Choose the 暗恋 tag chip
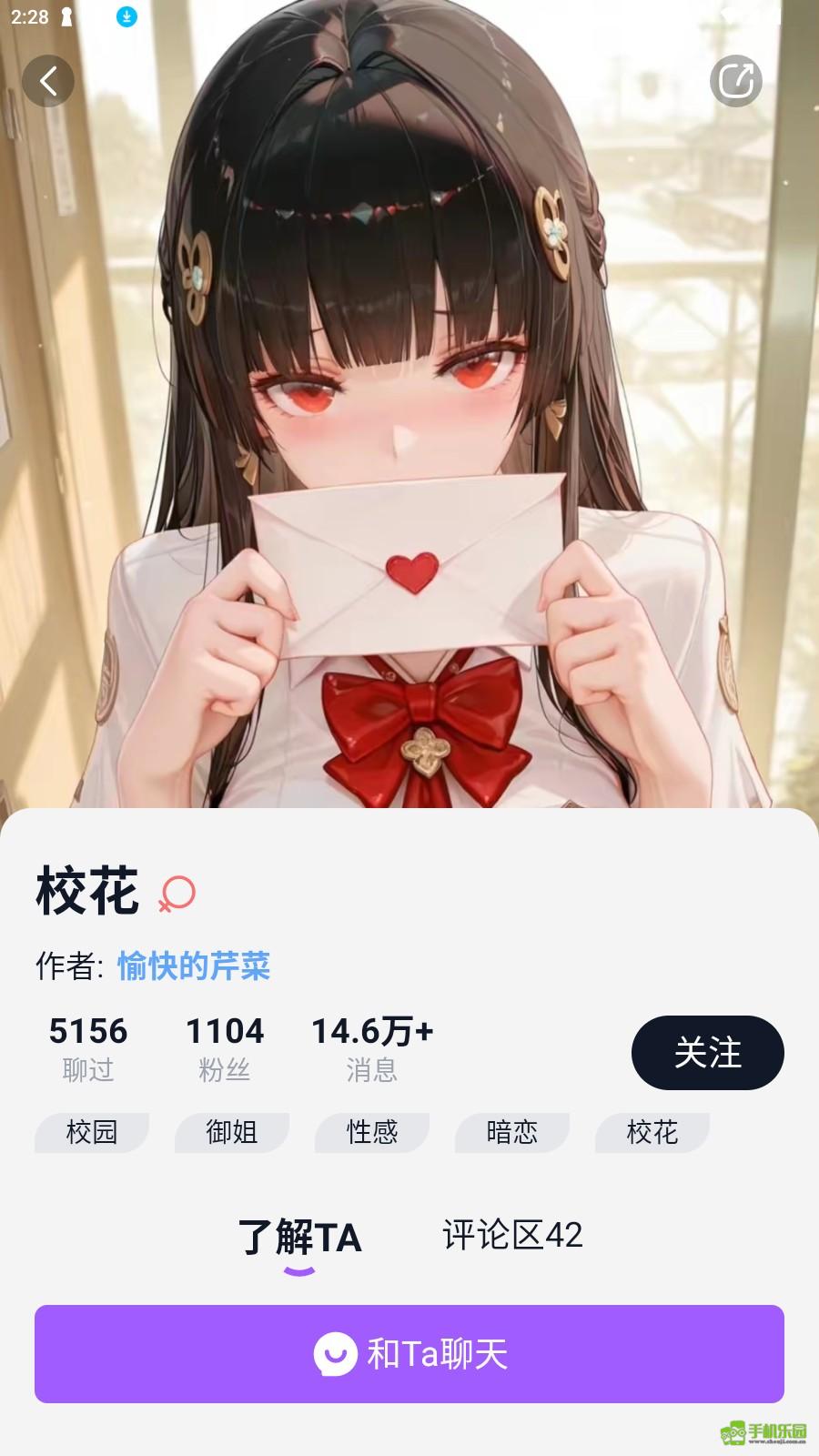The width and height of the screenshot is (819, 1456). [512, 1132]
